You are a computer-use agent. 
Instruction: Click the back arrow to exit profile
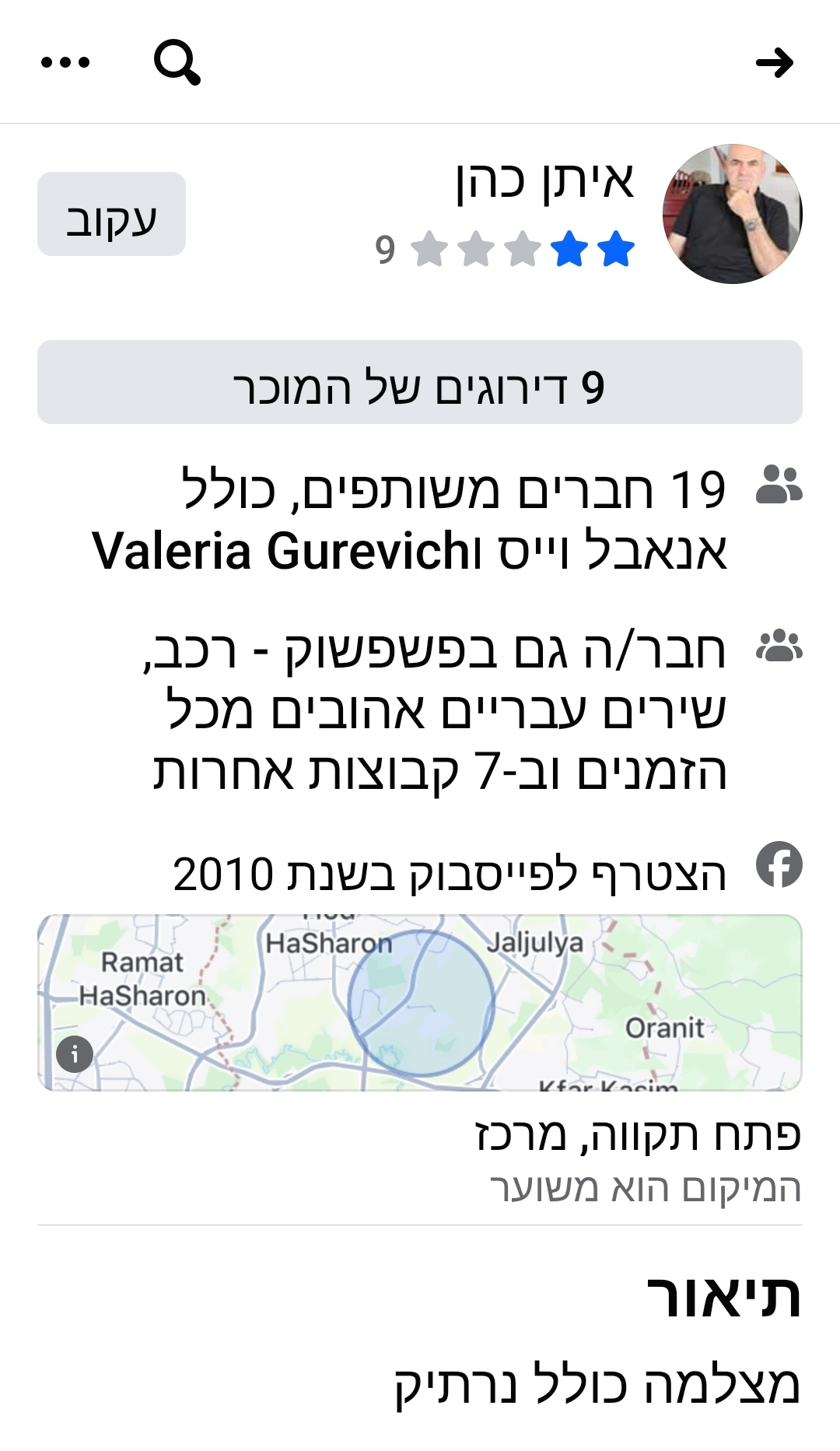point(777,65)
